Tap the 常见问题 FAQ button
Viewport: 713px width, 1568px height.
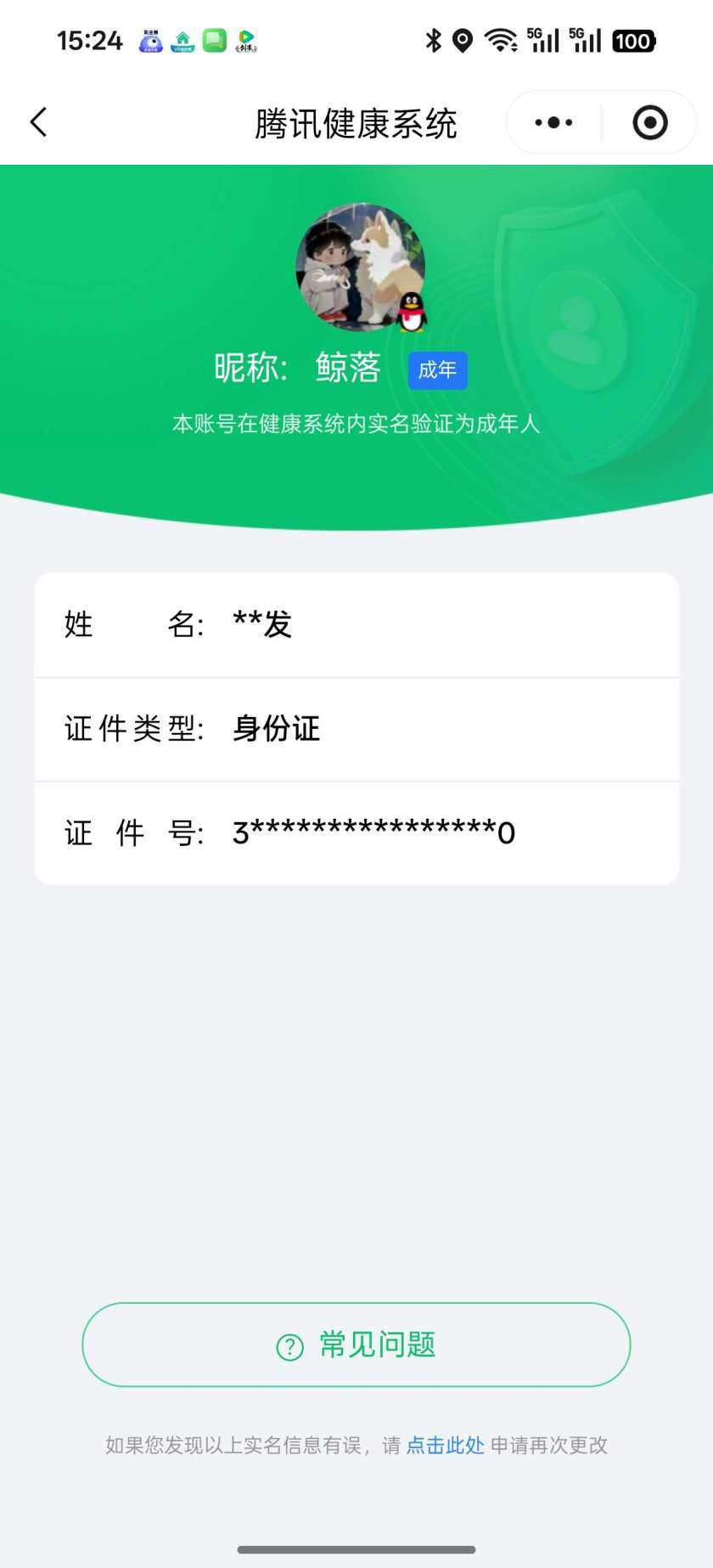click(356, 1345)
